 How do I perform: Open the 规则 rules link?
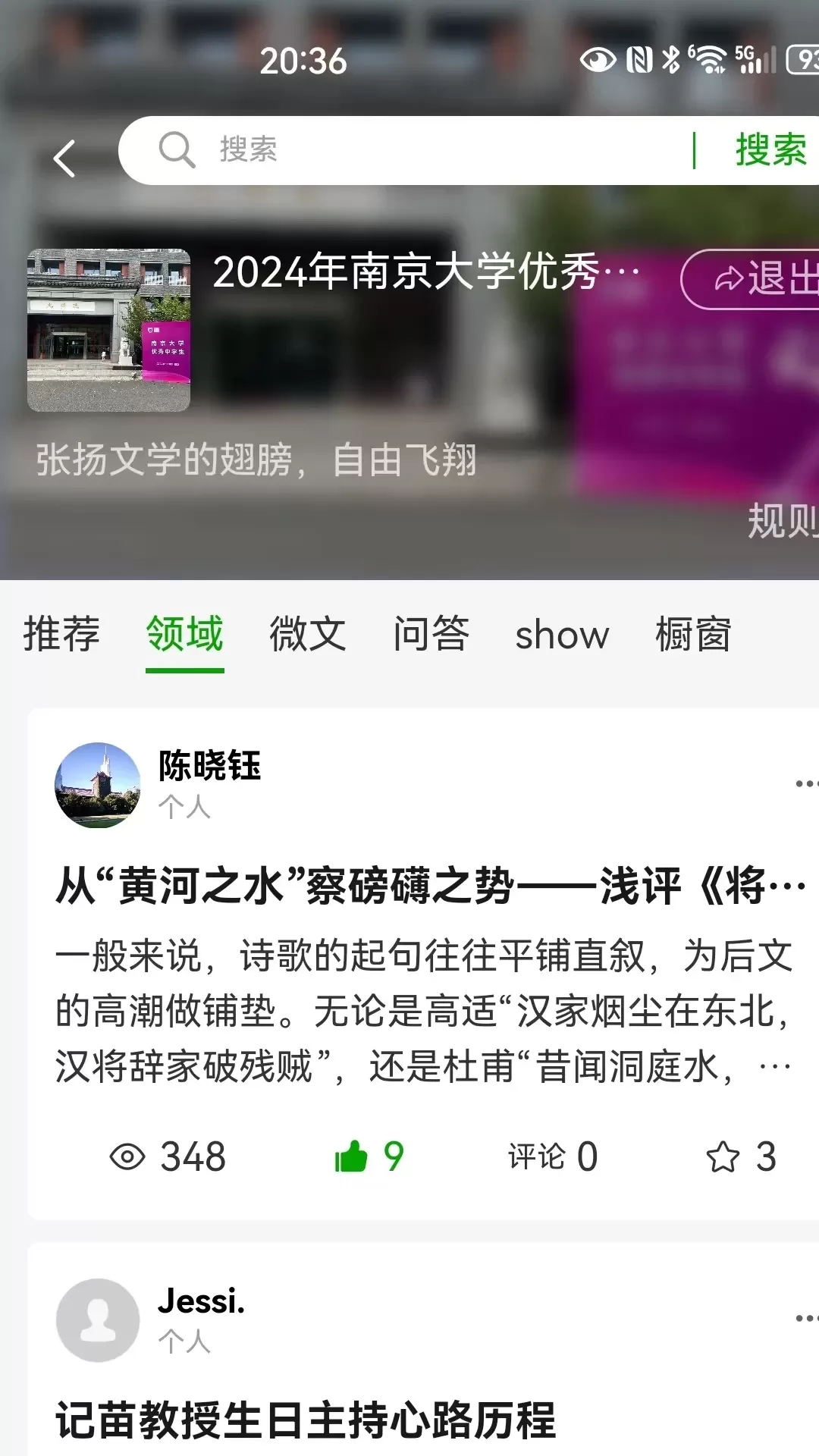(781, 521)
